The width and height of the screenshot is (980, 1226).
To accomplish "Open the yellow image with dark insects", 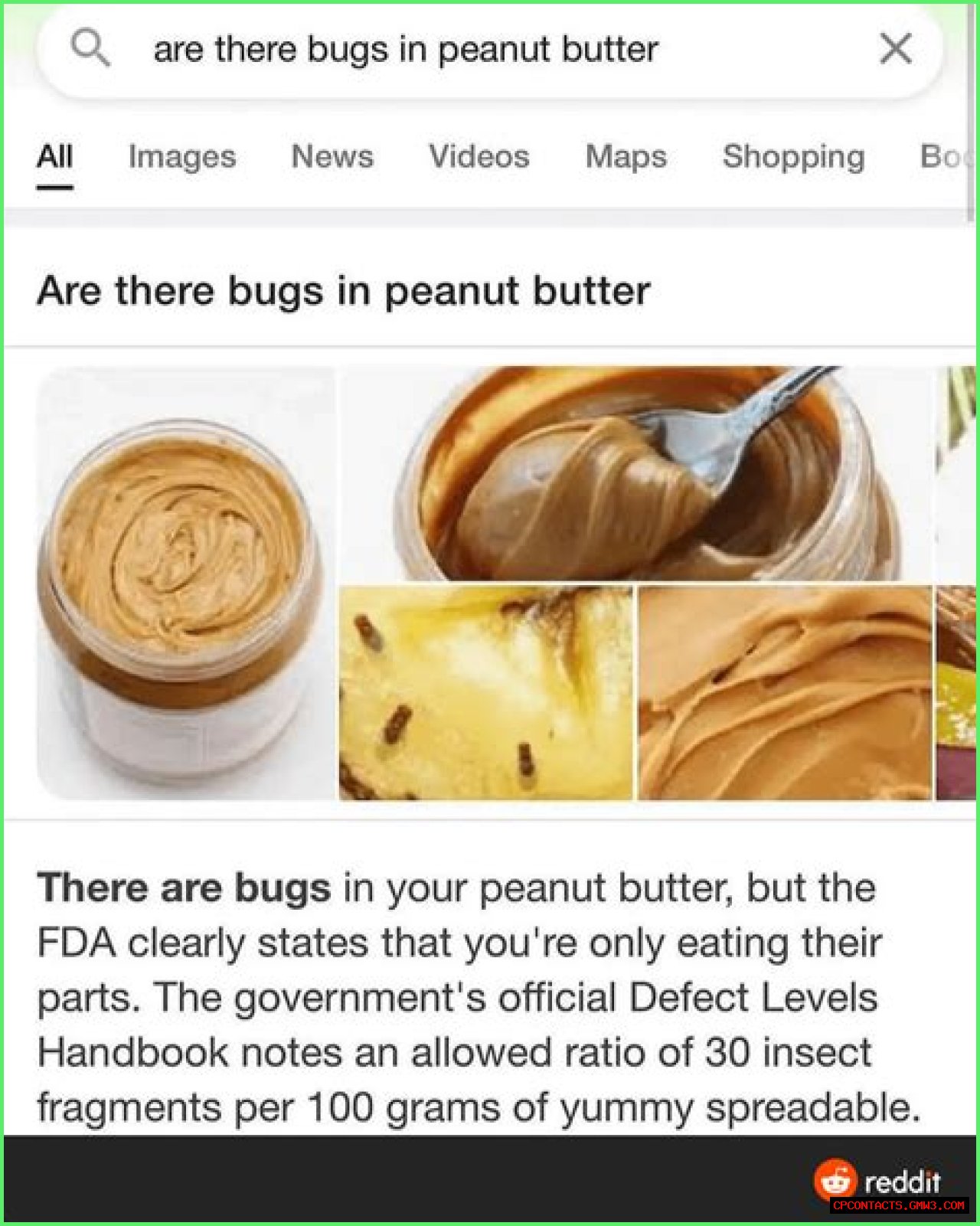I will 485,694.
